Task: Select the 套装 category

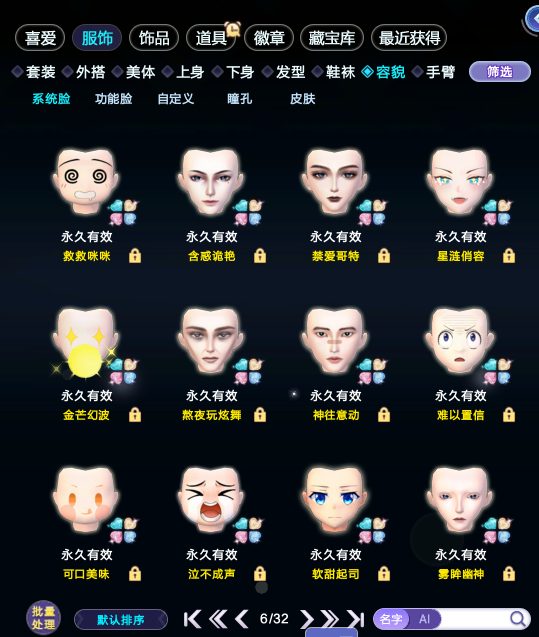Action: (x=34, y=72)
